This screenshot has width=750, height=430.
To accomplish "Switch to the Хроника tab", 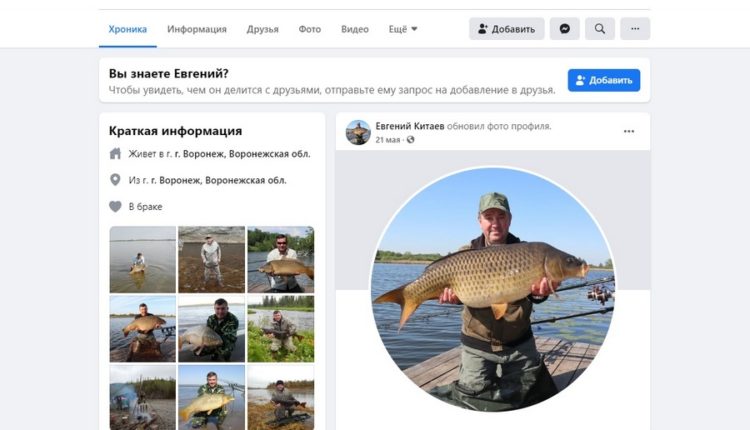I will tap(128, 29).
